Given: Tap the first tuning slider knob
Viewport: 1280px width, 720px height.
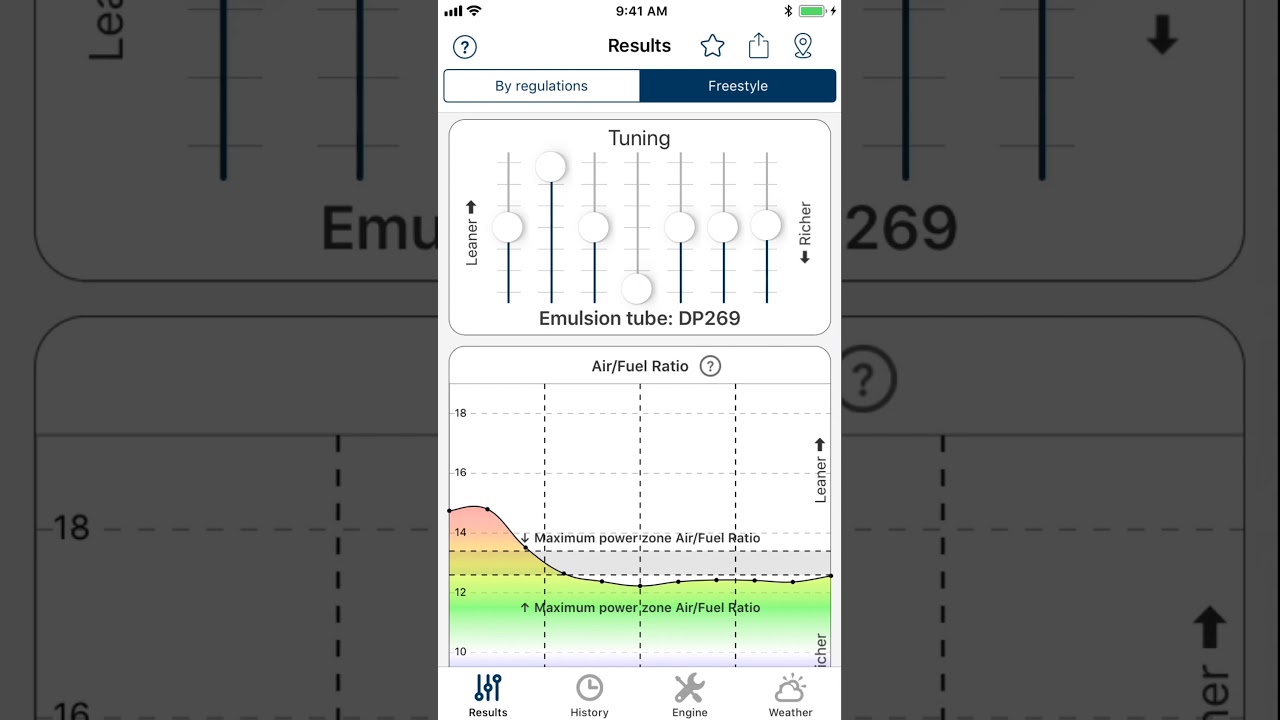Looking at the screenshot, I should [x=508, y=227].
